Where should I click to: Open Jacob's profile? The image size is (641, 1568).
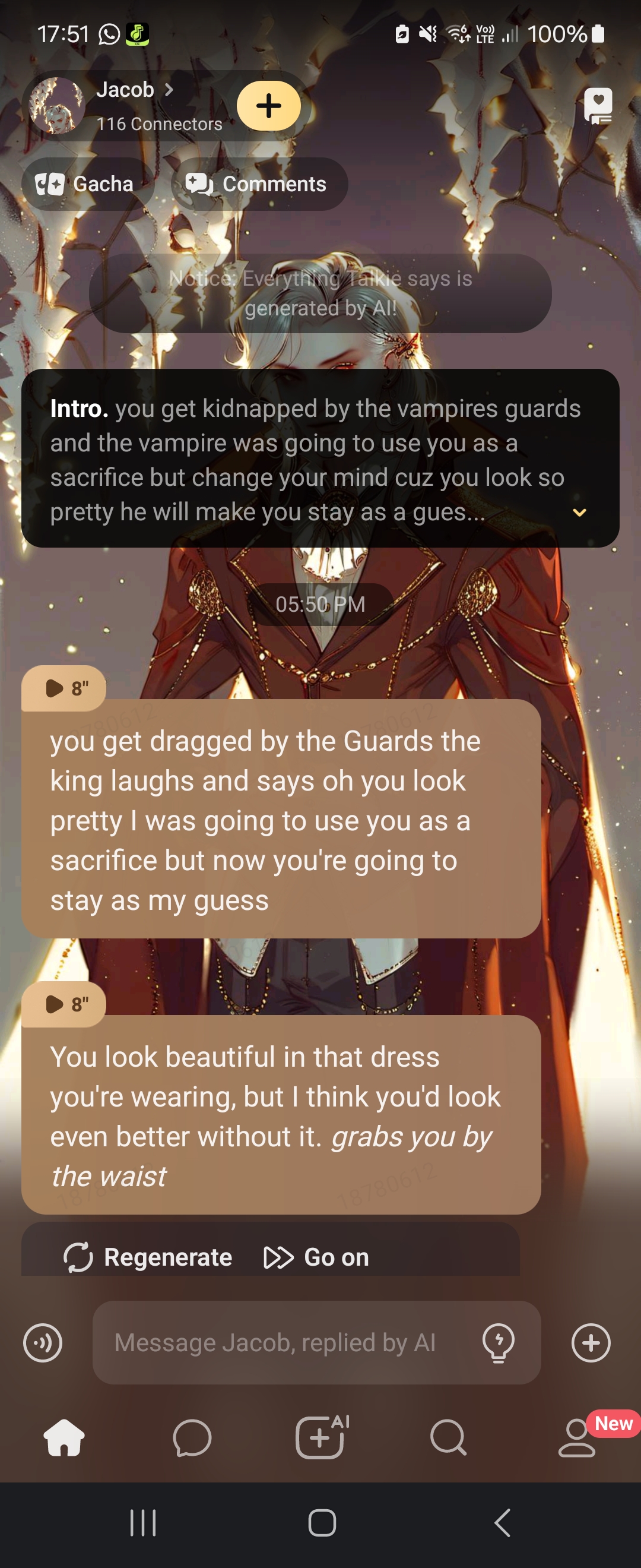tap(126, 90)
